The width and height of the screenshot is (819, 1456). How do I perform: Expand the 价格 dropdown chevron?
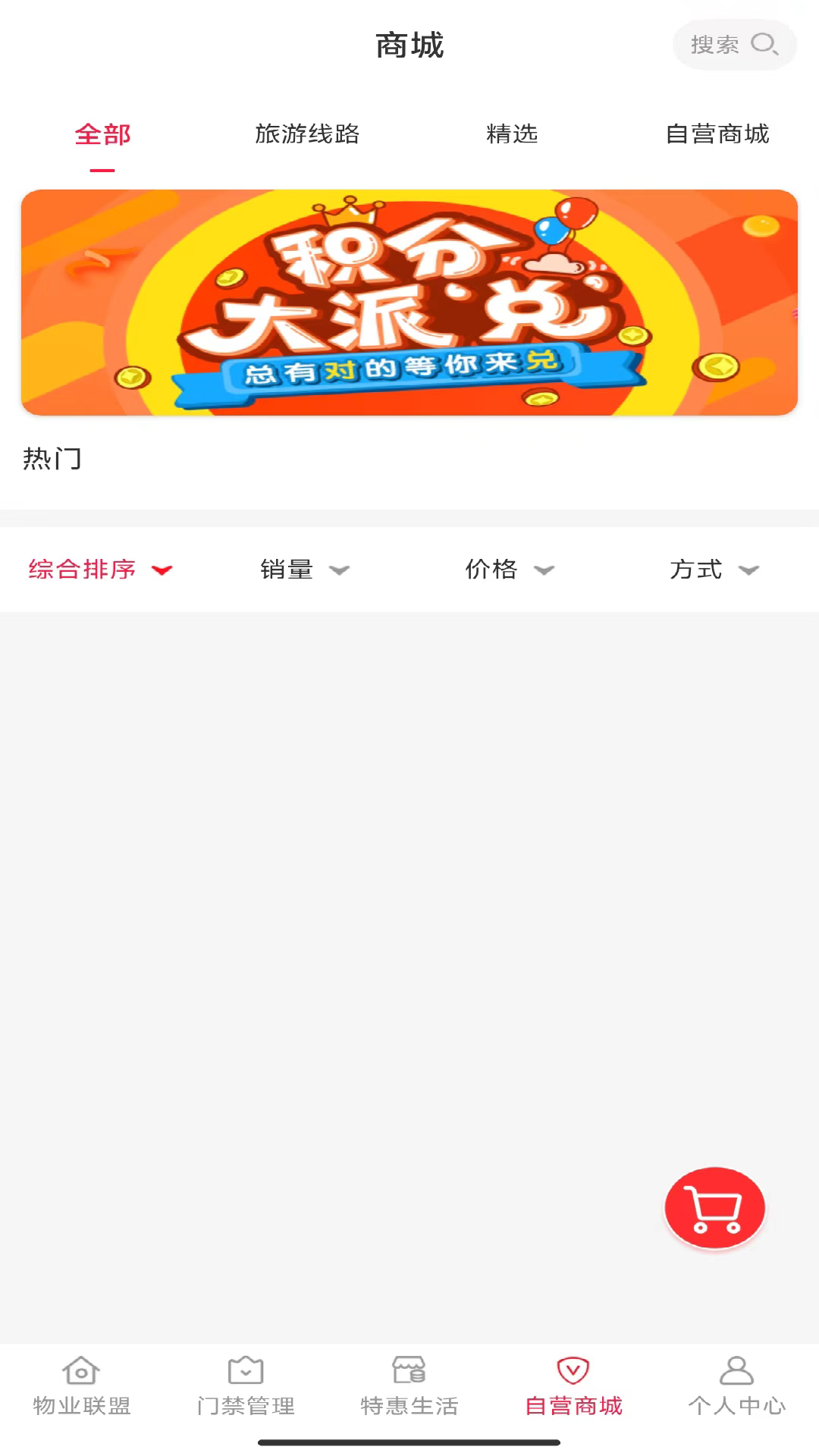click(x=545, y=571)
